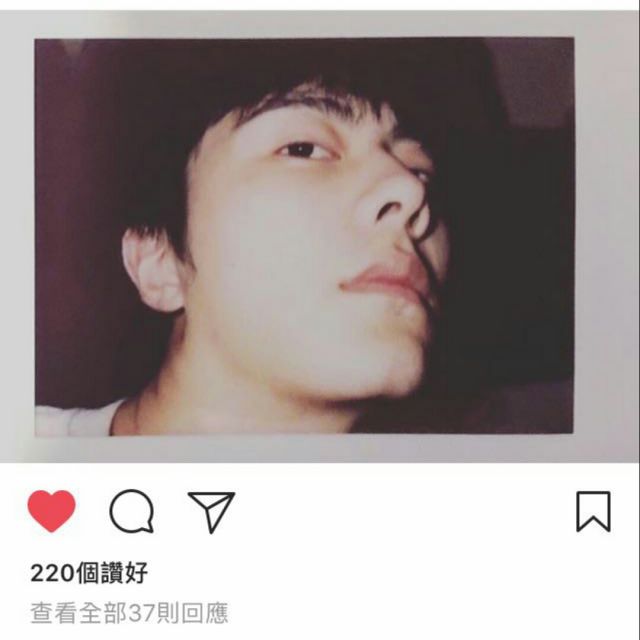Image resolution: width=640 pixels, height=640 pixels.
Task: Open the comment bubble icon
Action: 131,512
